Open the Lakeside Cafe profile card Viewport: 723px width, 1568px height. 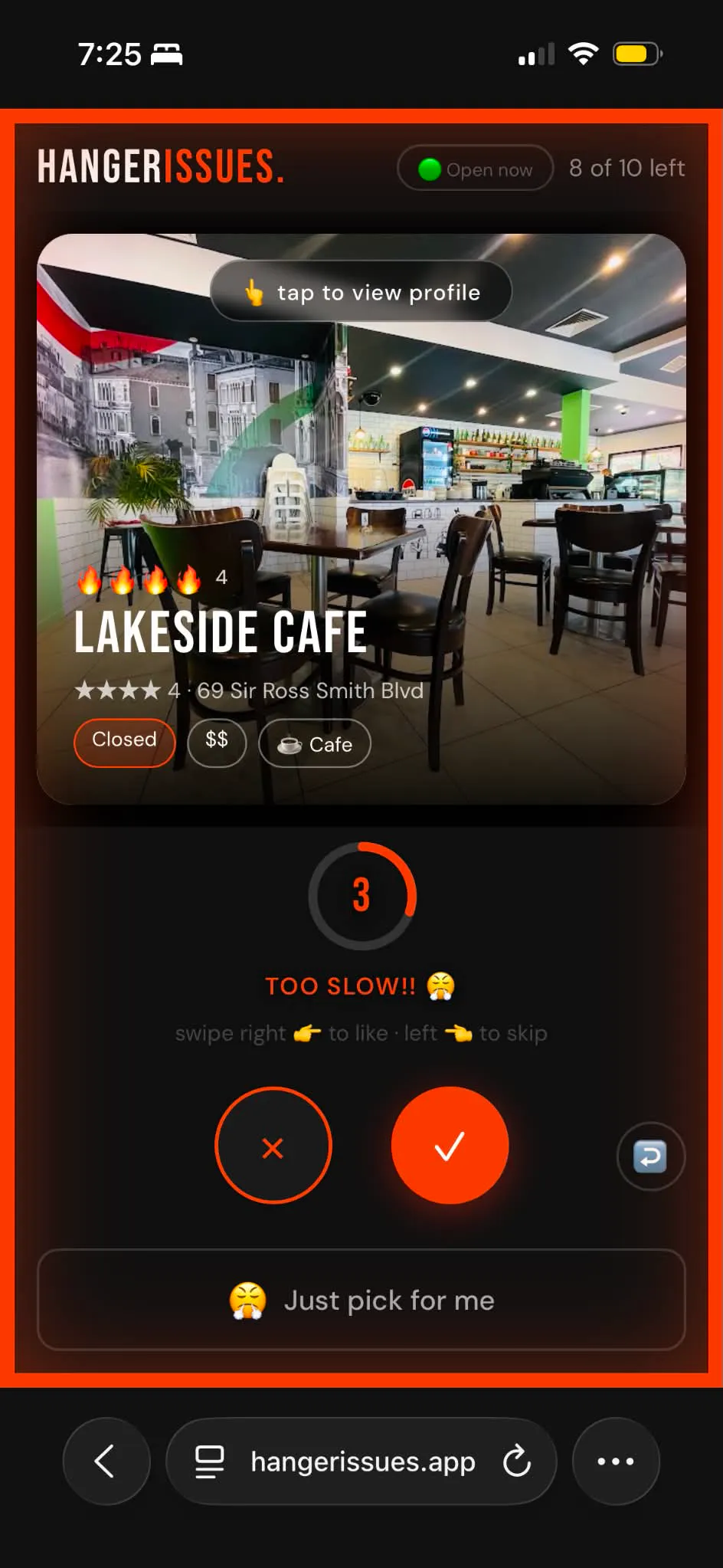pyautogui.click(x=361, y=519)
